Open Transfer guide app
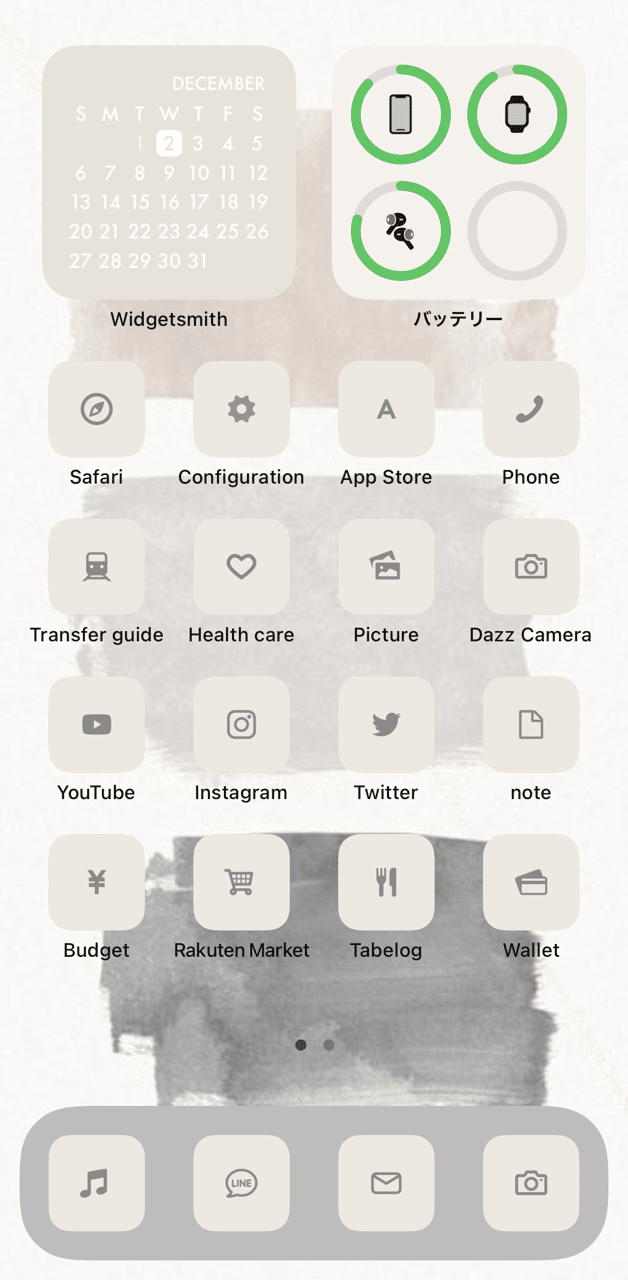This screenshot has height=1280, width=628. pyautogui.click(x=96, y=567)
